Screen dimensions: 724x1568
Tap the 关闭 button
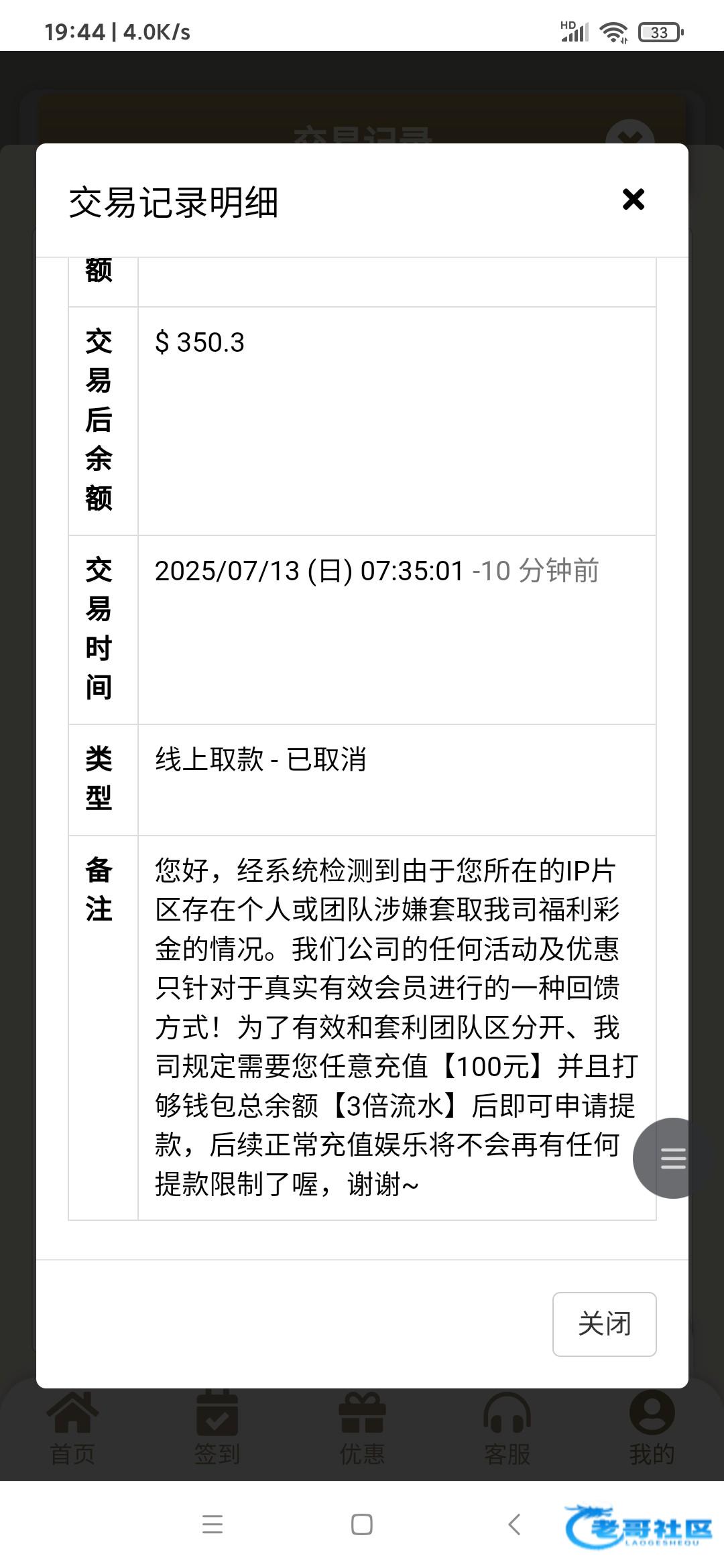[604, 1324]
